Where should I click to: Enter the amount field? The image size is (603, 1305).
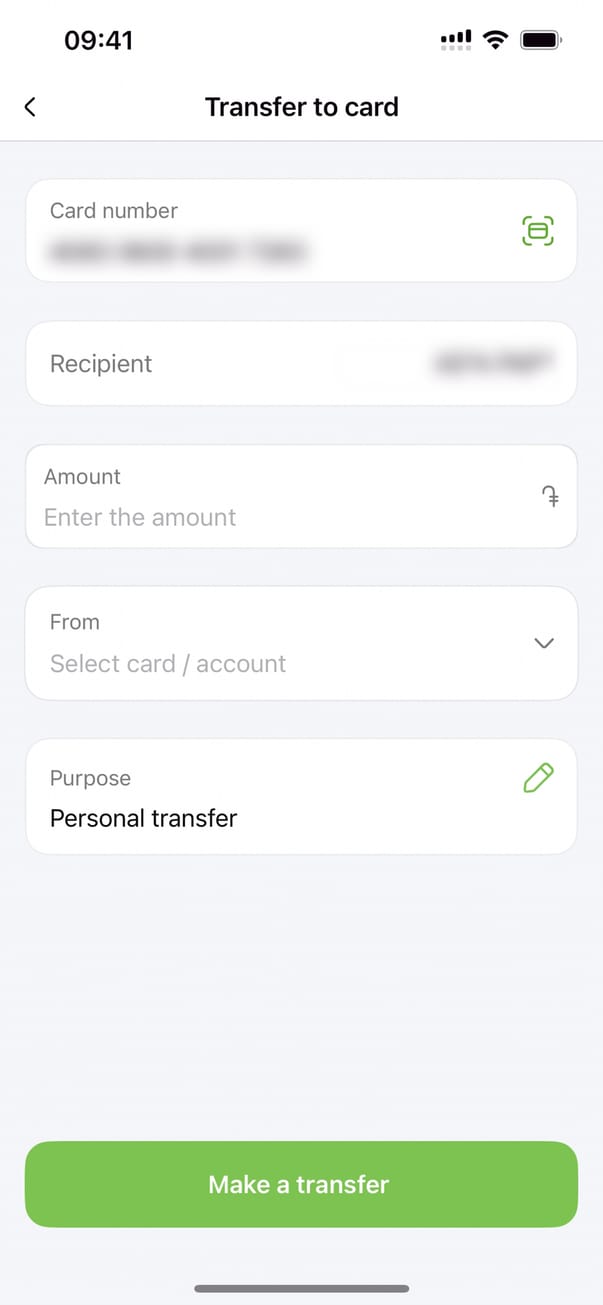[x=280, y=517]
